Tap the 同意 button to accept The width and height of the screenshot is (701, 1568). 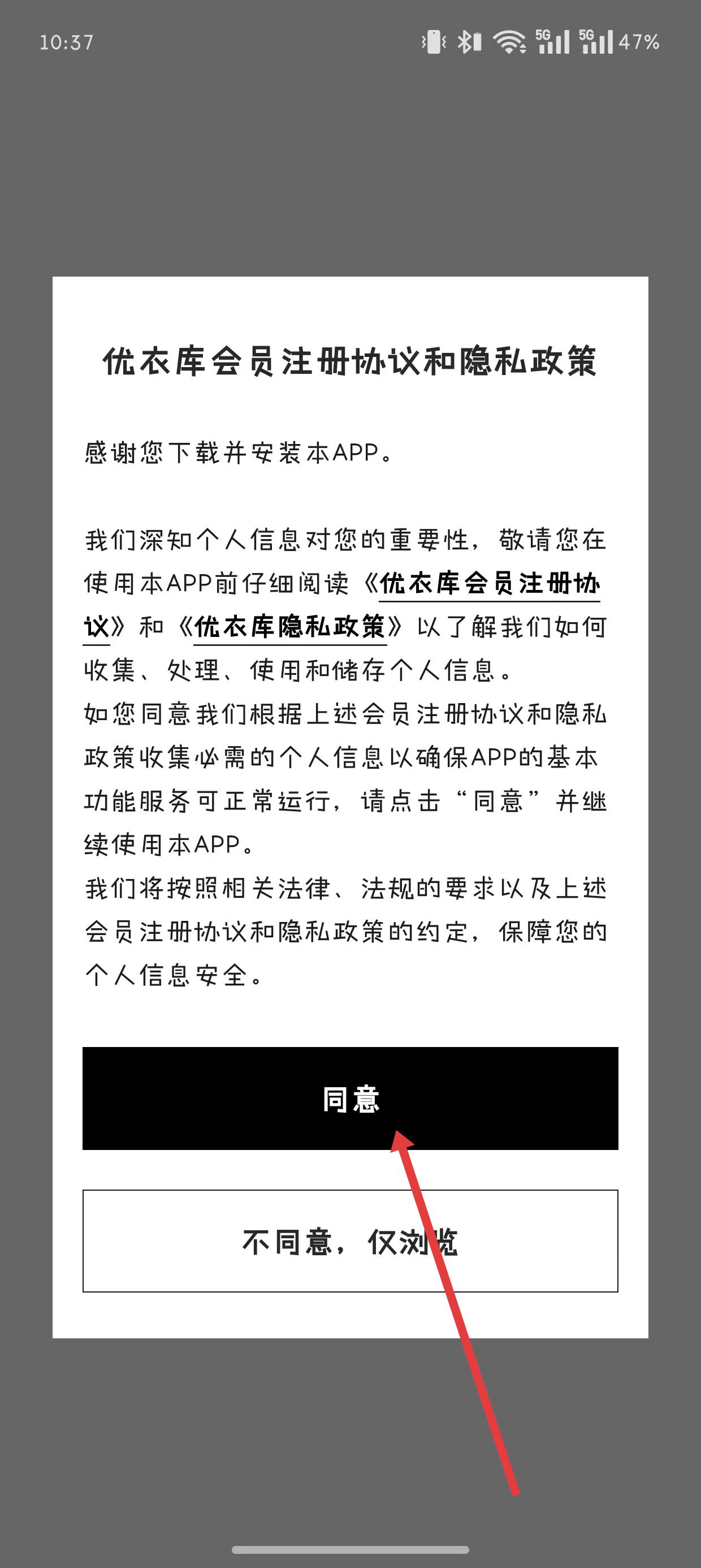(350, 1098)
